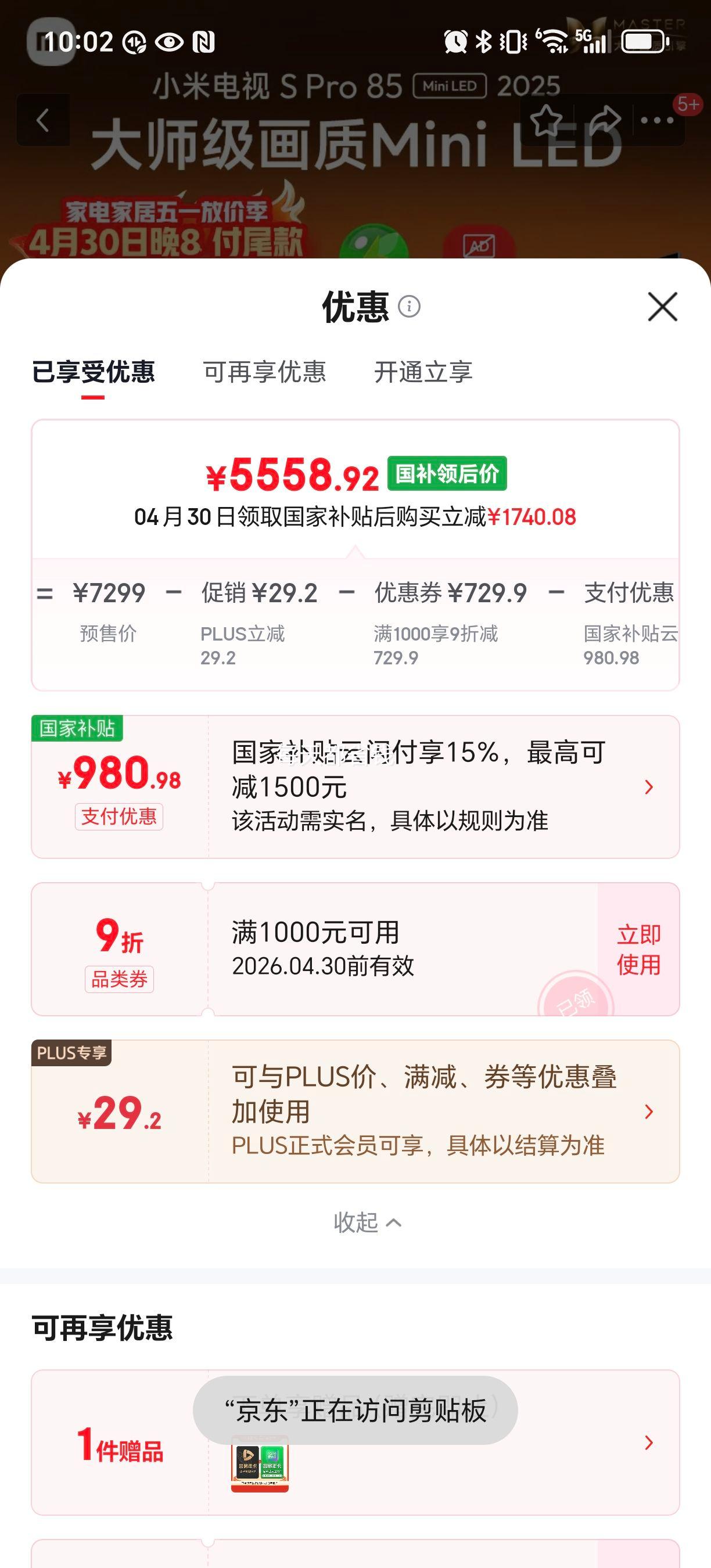Tap the back arrow on the product page

pyautogui.click(x=42, y=119)
